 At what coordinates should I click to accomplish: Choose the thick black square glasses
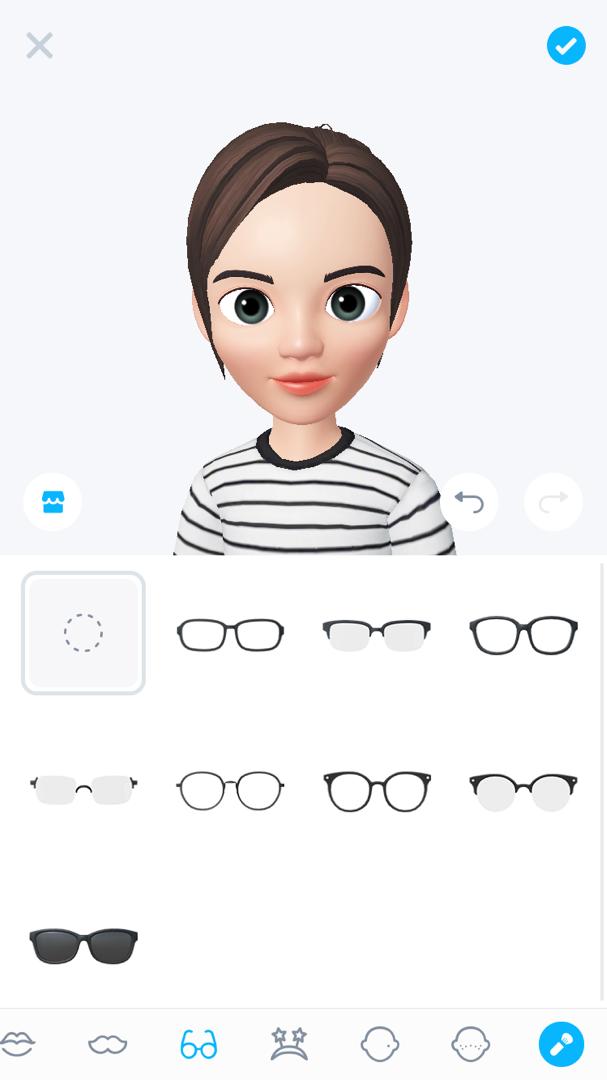pos(523,634)
